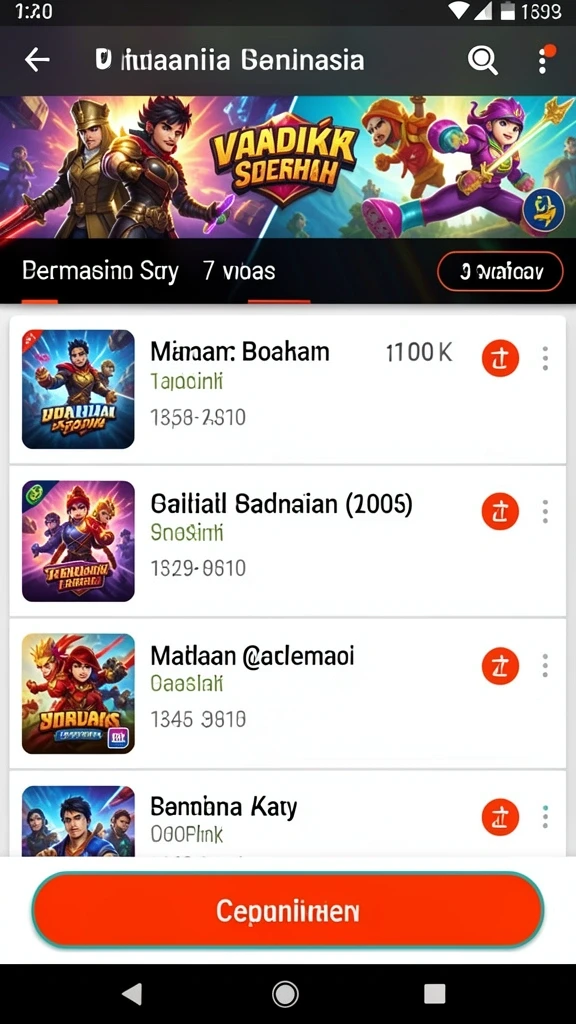Open the Mamam Boaham game entry

287,389
